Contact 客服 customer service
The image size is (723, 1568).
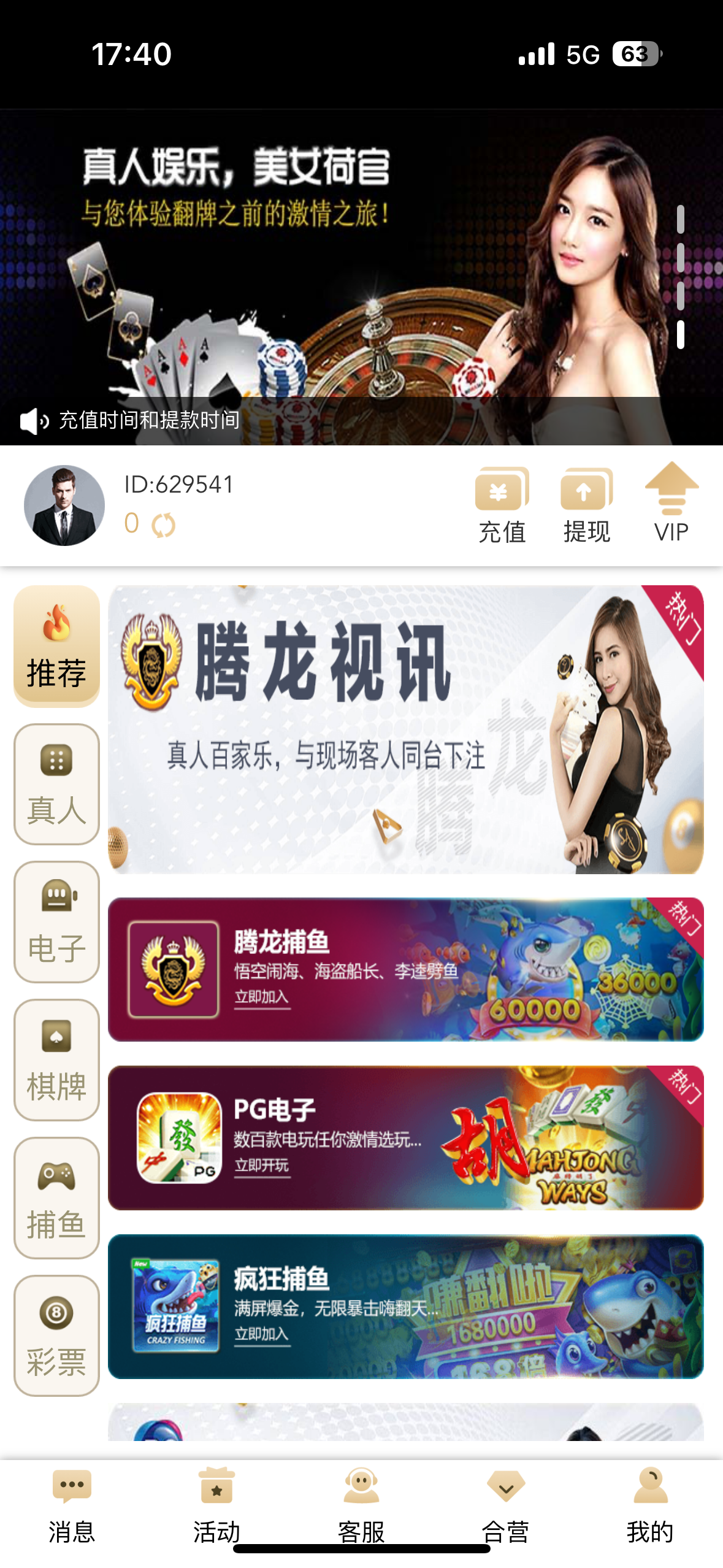click(x=361, y=1505)
